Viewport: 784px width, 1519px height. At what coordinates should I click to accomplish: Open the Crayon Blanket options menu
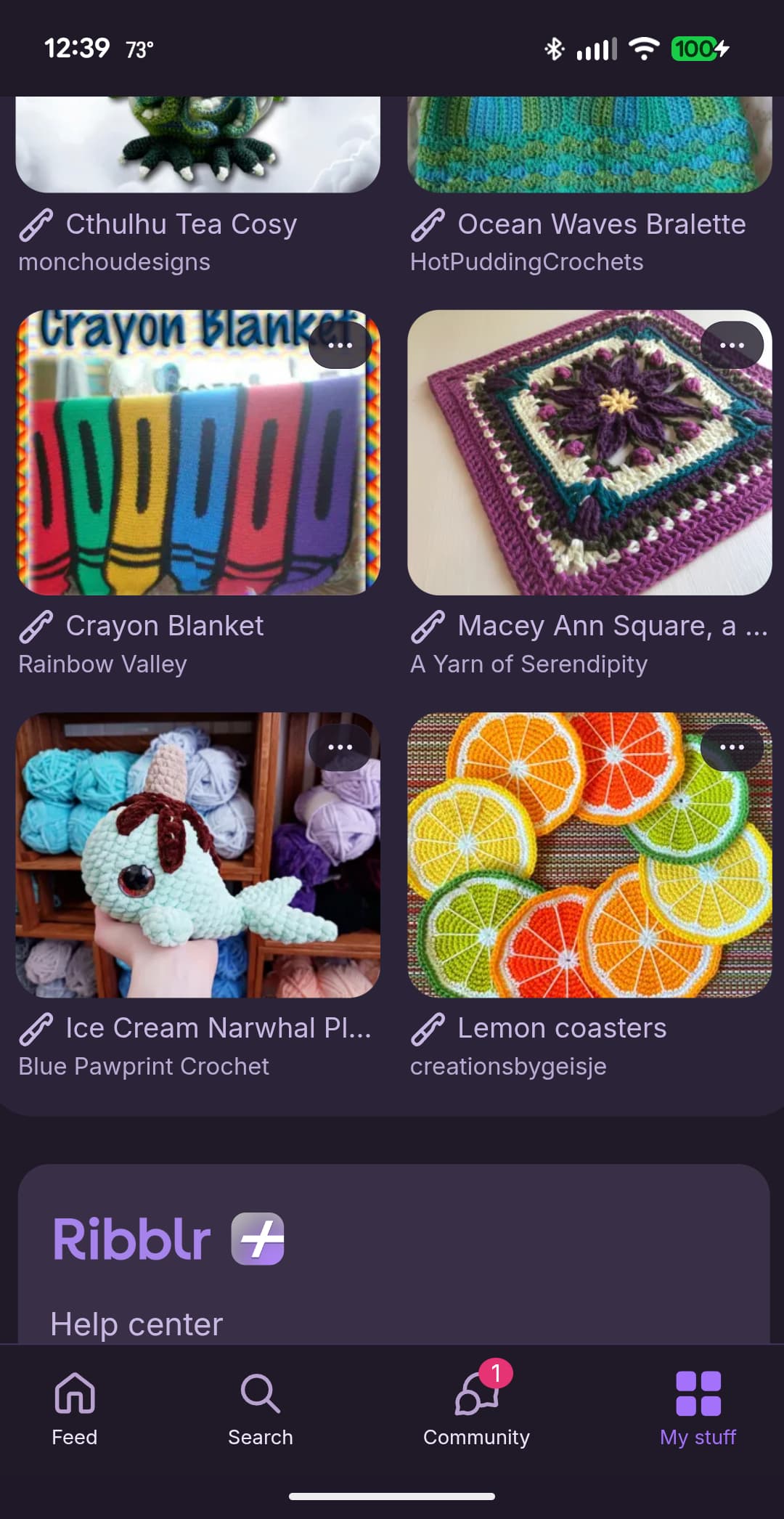point(340,345)
